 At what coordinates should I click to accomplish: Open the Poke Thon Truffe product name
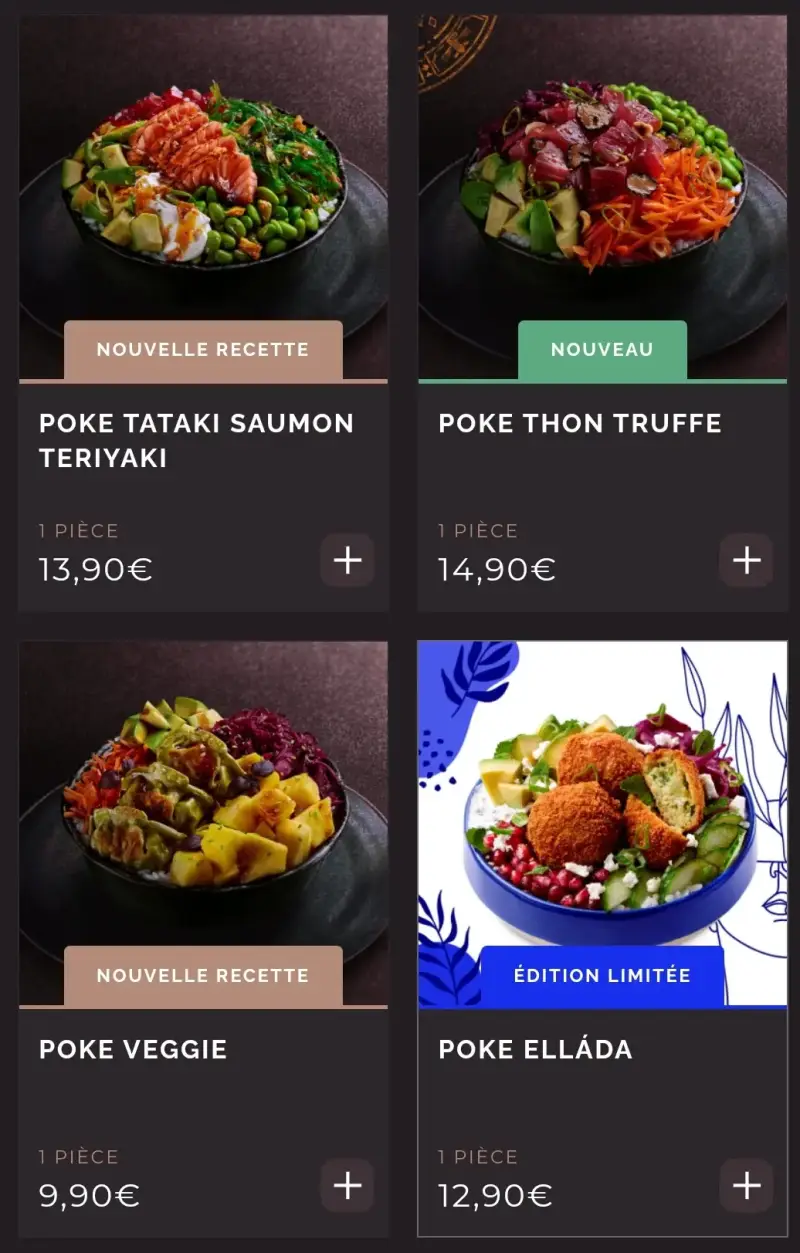point(579,423)
